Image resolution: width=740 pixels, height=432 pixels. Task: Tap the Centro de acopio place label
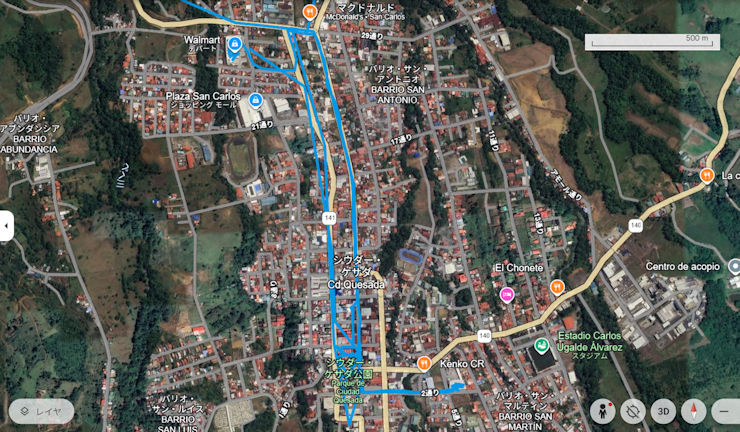(682, 266)
